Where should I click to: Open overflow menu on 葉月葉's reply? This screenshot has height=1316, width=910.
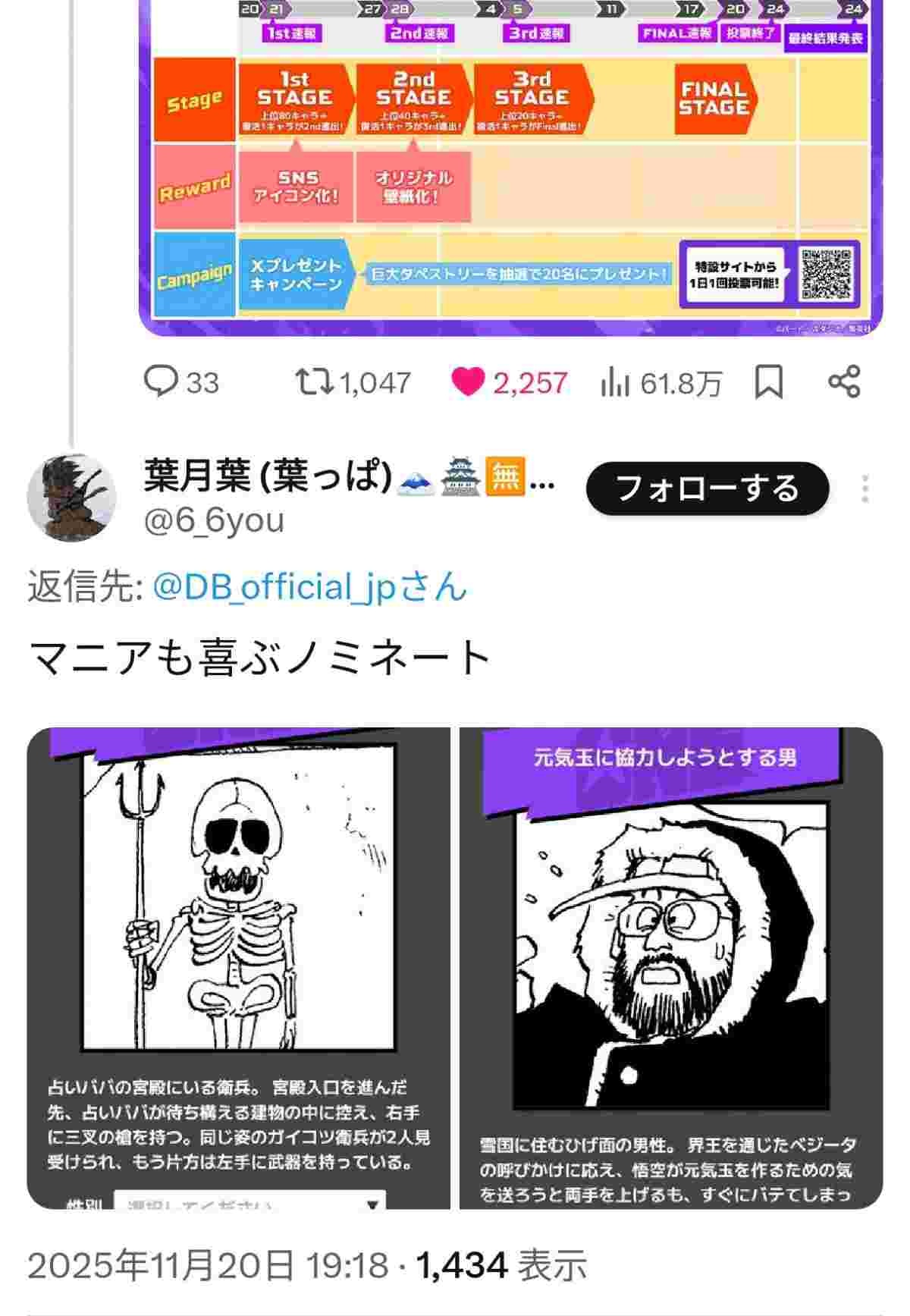(864, 489)
